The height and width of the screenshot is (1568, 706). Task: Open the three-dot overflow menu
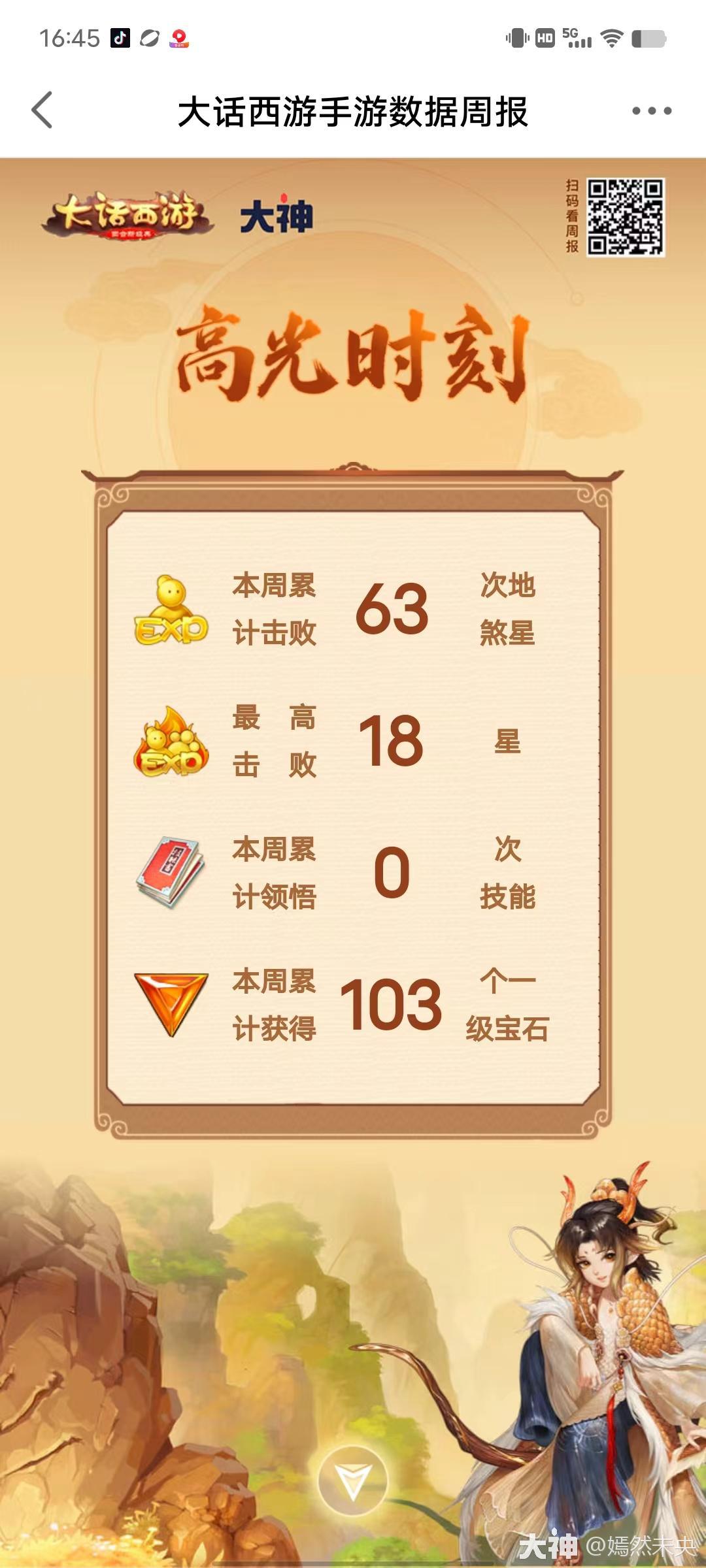[x=652, y=111]
